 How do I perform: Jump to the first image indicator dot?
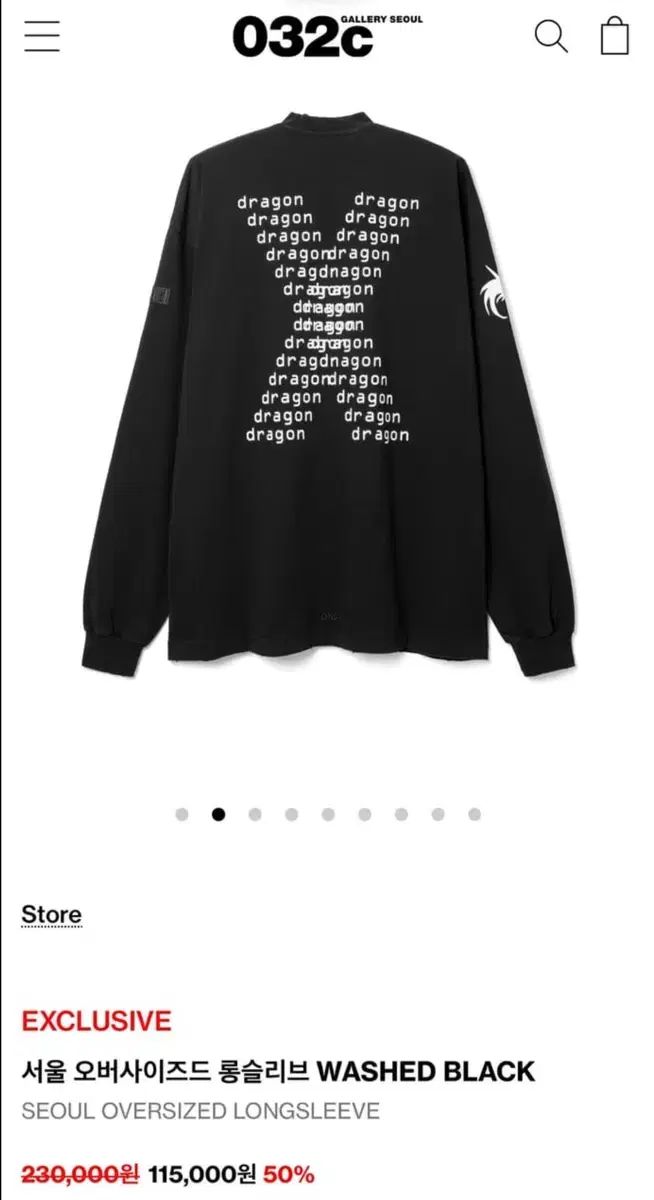click(182, 814)
